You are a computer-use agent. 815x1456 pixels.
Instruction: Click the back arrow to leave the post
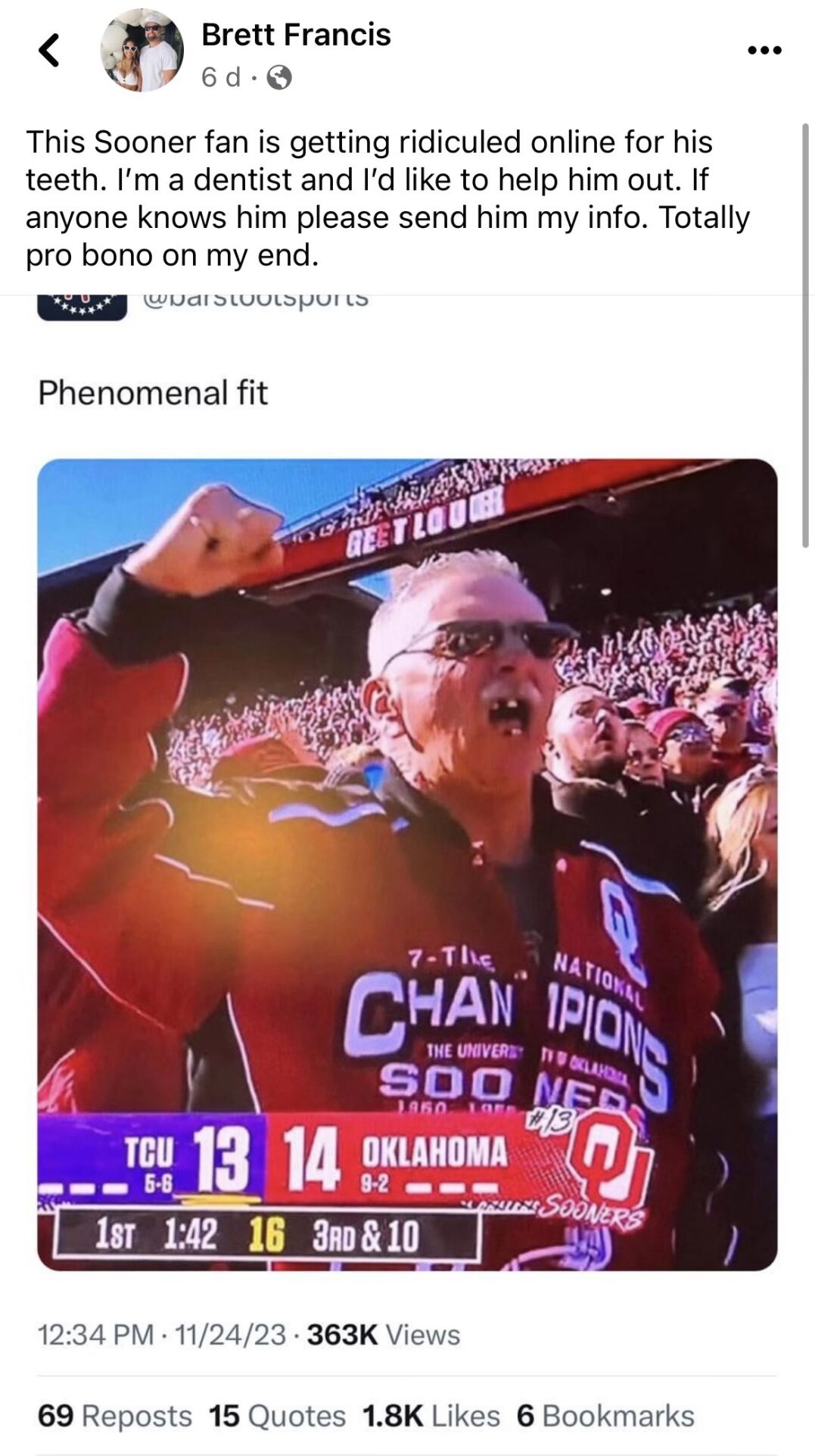pyautogui.click(x=48, y=51)
